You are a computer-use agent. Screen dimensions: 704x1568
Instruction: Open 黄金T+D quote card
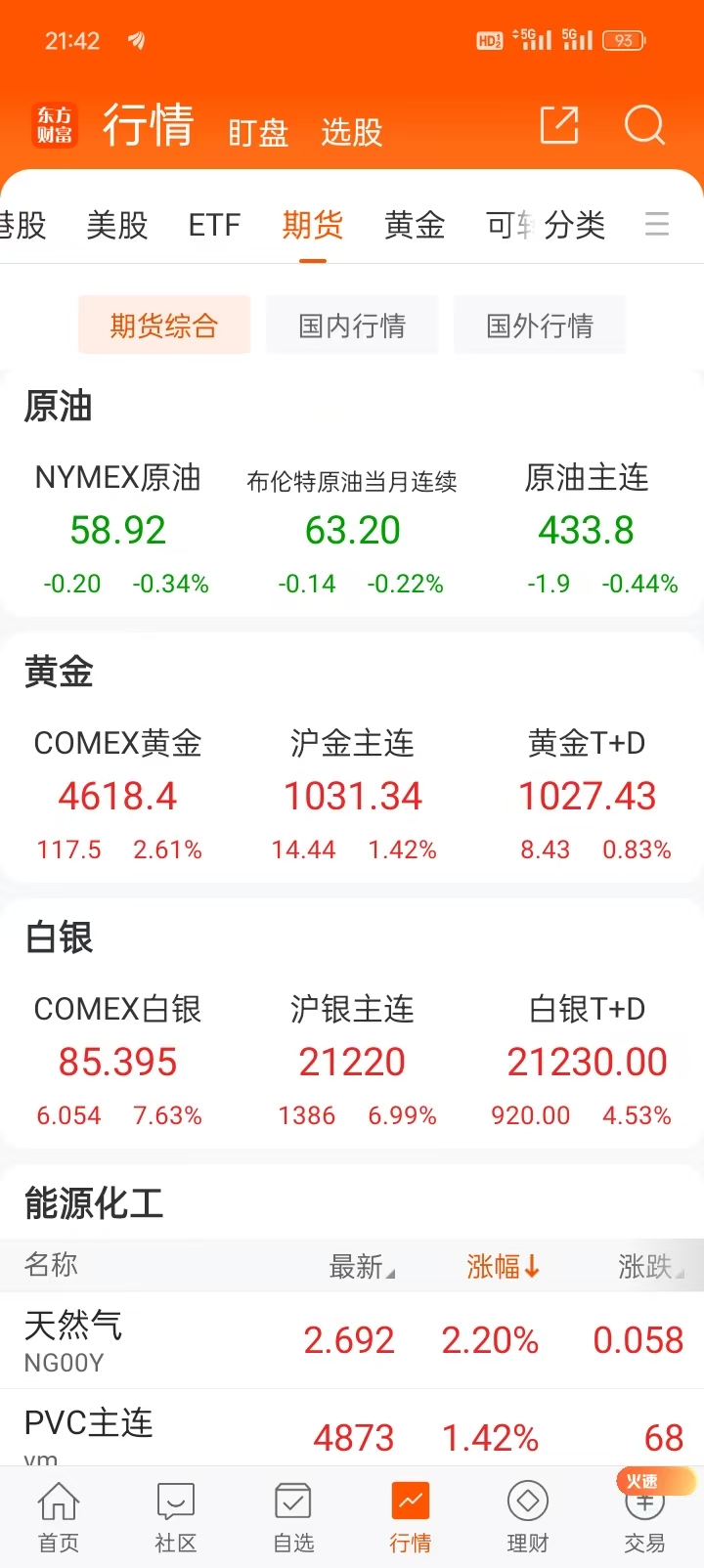click(x=587, y=796)
